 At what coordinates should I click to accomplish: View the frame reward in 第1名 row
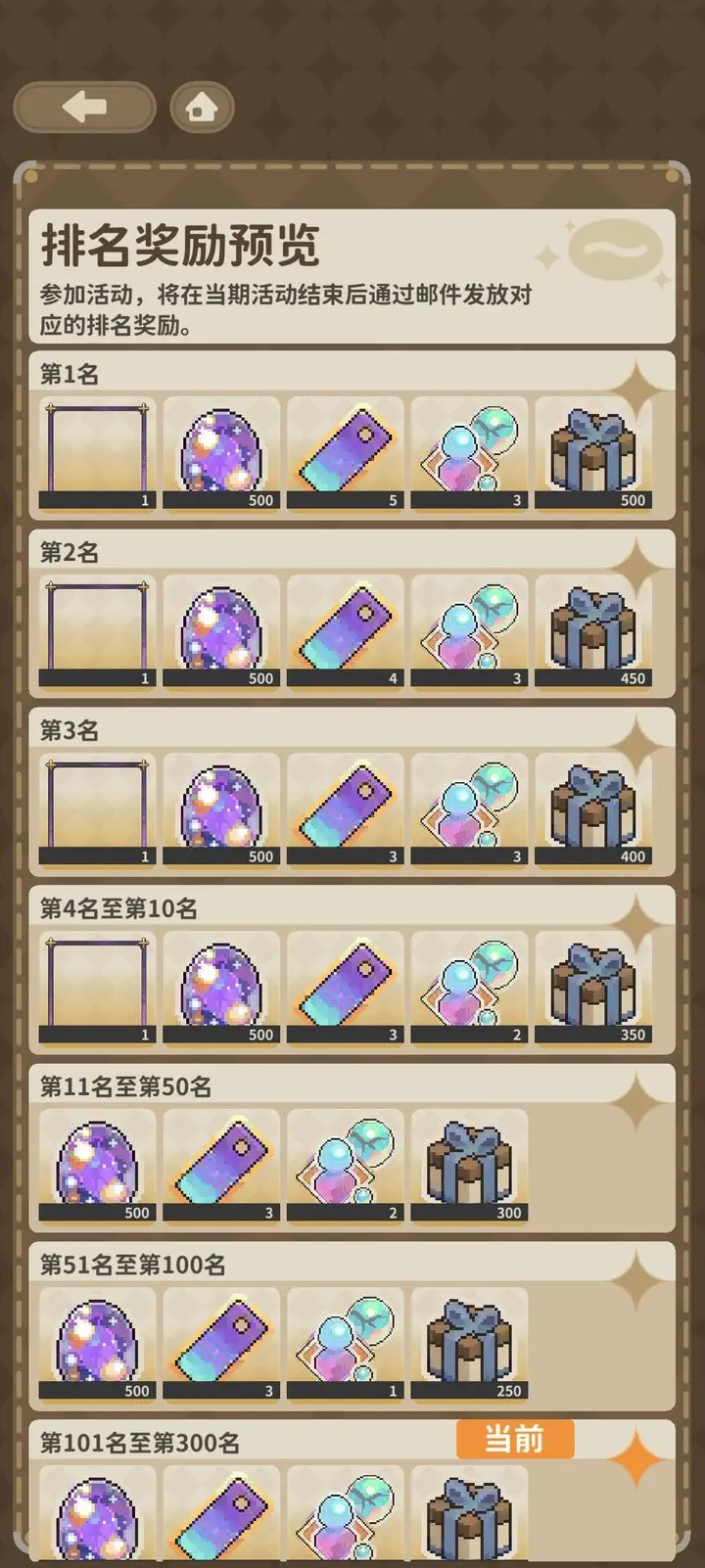(x=97, y=452)
